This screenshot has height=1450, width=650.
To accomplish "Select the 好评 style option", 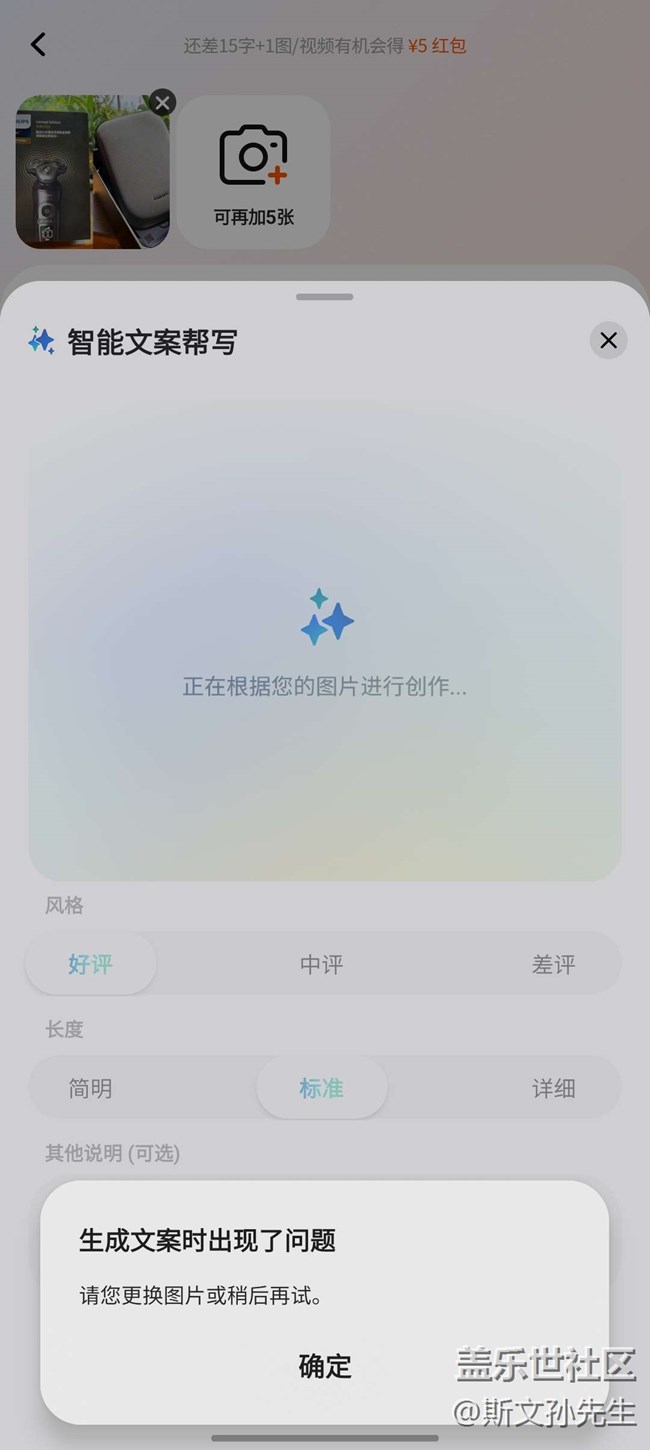I will coord(91,964).
